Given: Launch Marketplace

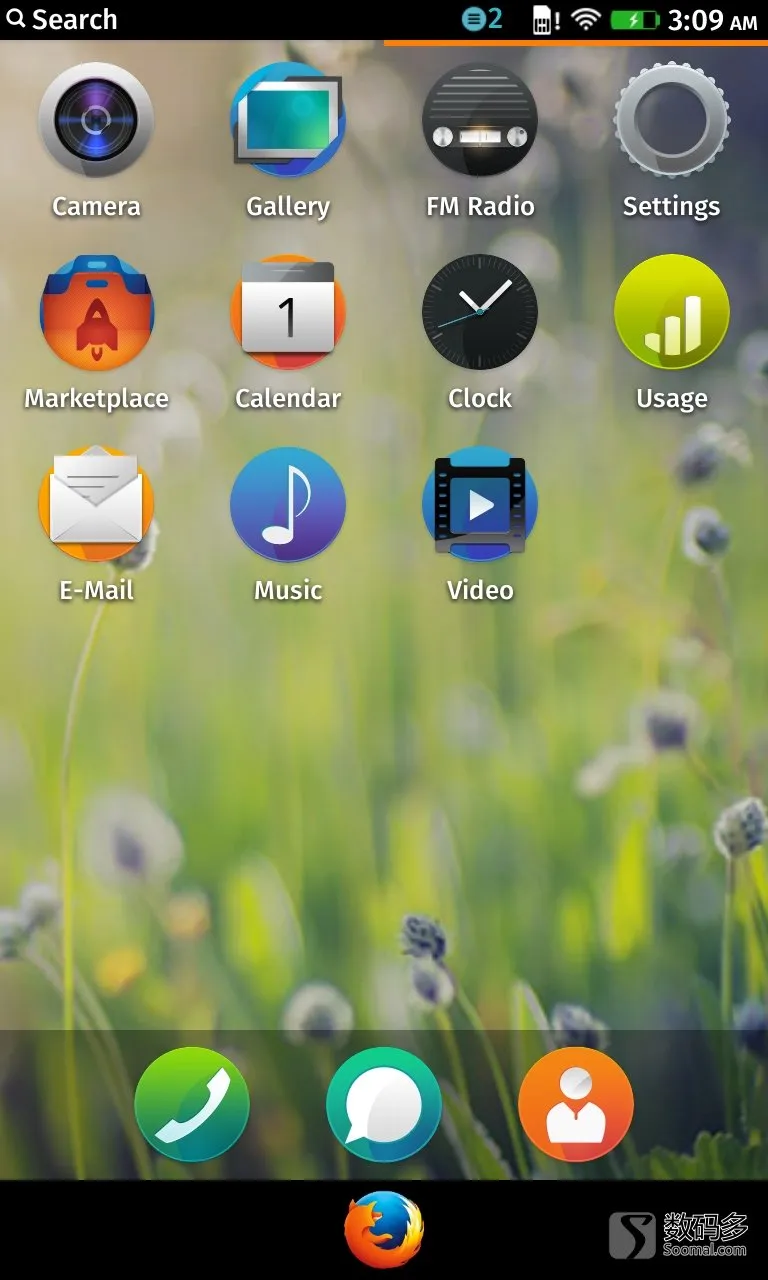Looking at the screenshot, I should [x=96, y=312].
